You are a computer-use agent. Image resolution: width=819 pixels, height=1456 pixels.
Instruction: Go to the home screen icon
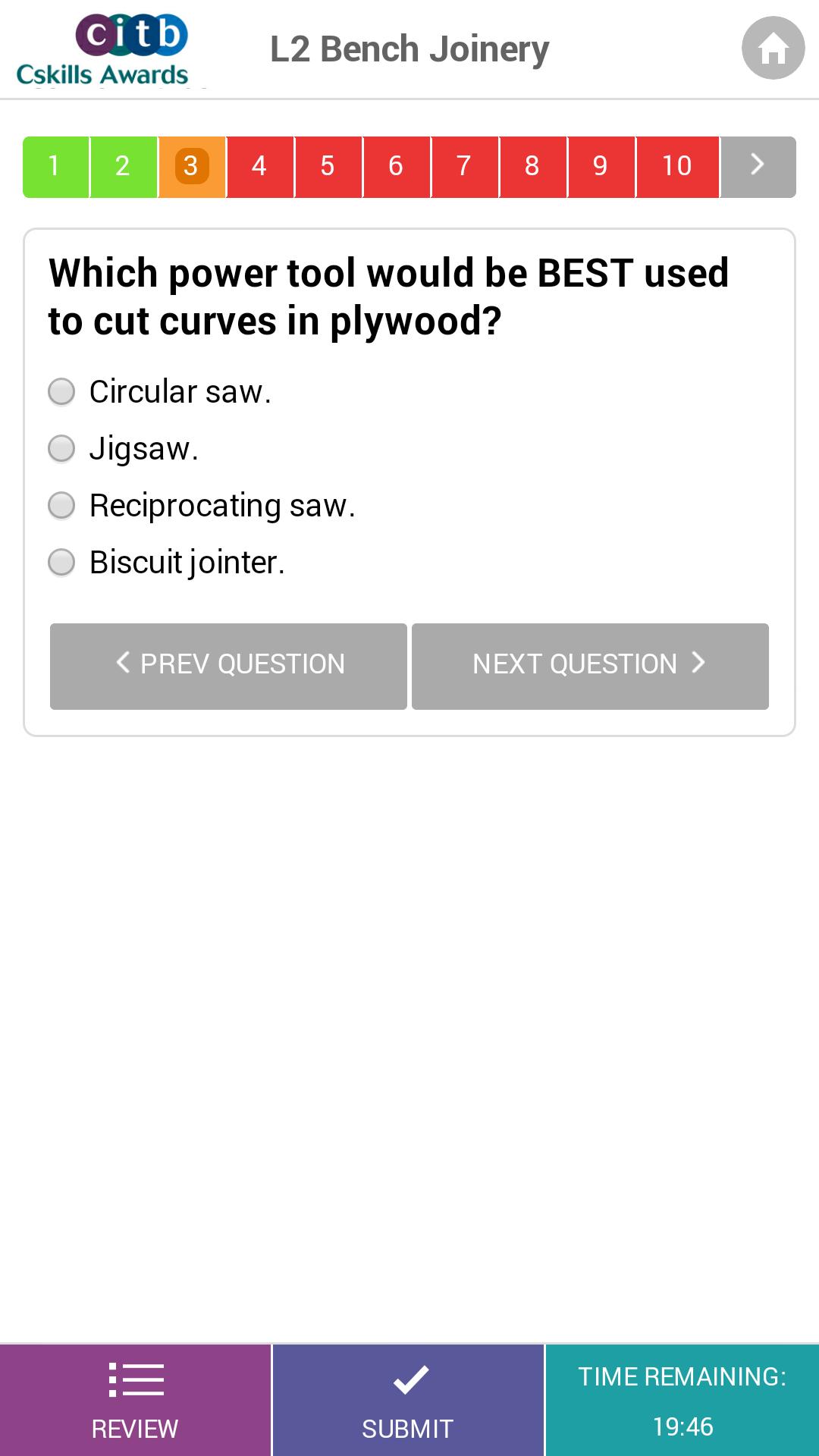(x=773, y=49)
